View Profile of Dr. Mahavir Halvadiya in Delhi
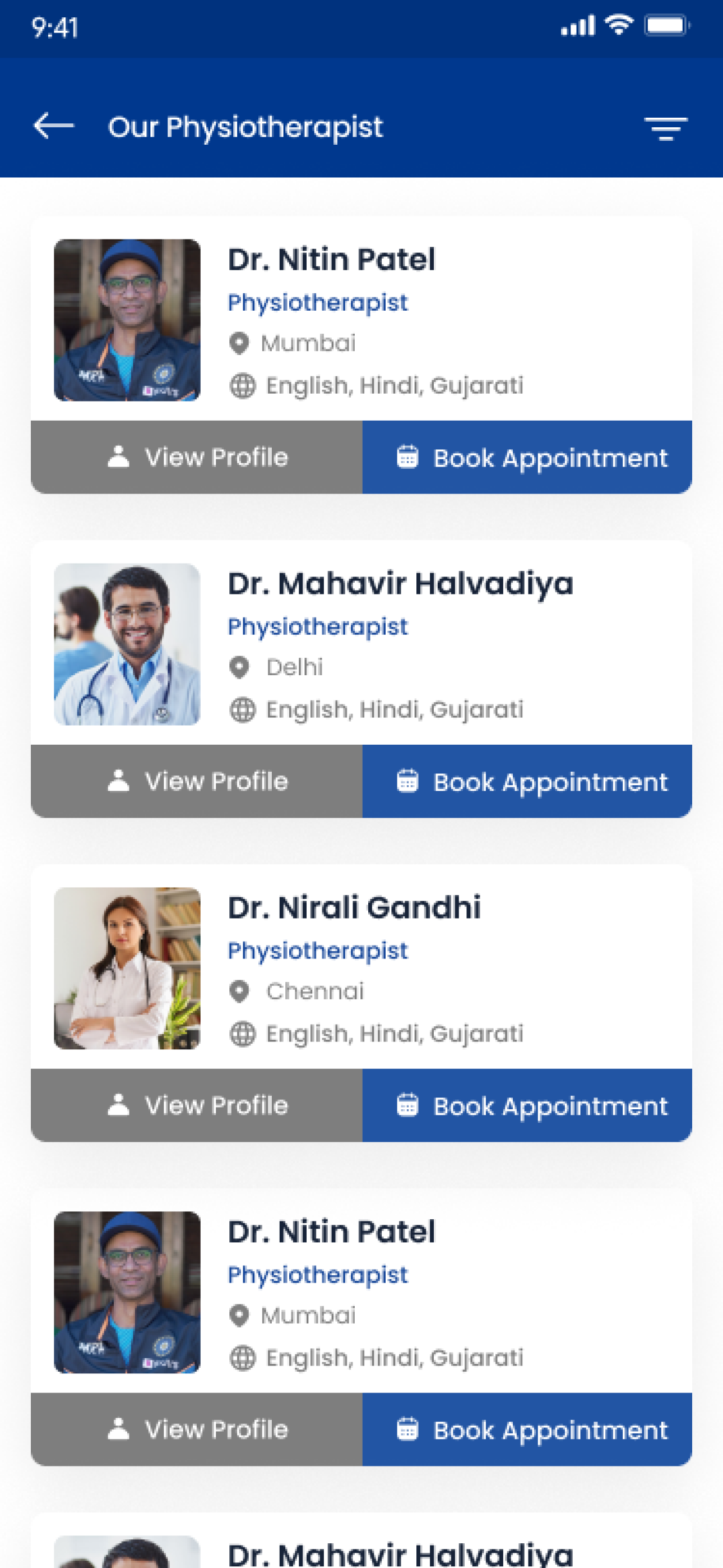Image resolution: width=723 pixels, height=1568 pixels. coord(197,781)
